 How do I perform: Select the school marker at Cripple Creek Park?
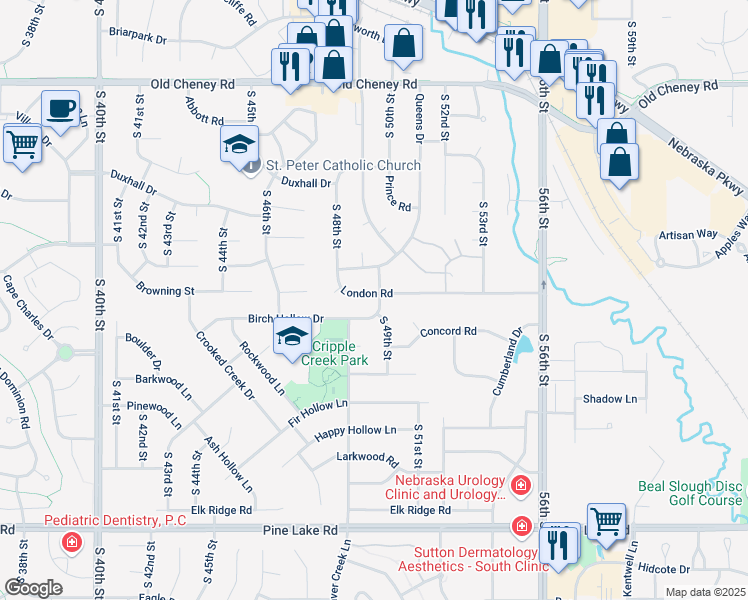[292, 337]
